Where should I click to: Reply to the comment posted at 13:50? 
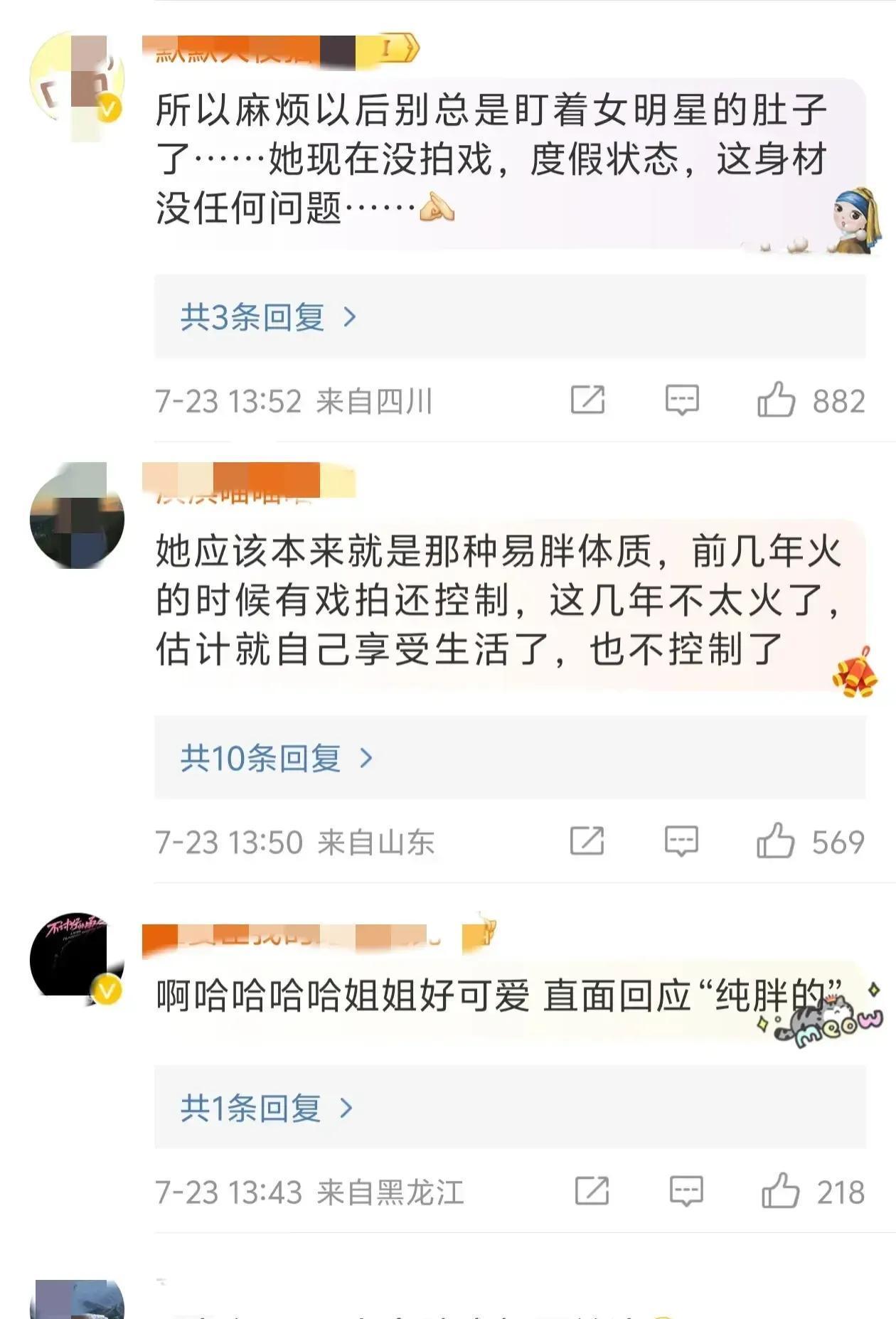[x=681, y=841]
